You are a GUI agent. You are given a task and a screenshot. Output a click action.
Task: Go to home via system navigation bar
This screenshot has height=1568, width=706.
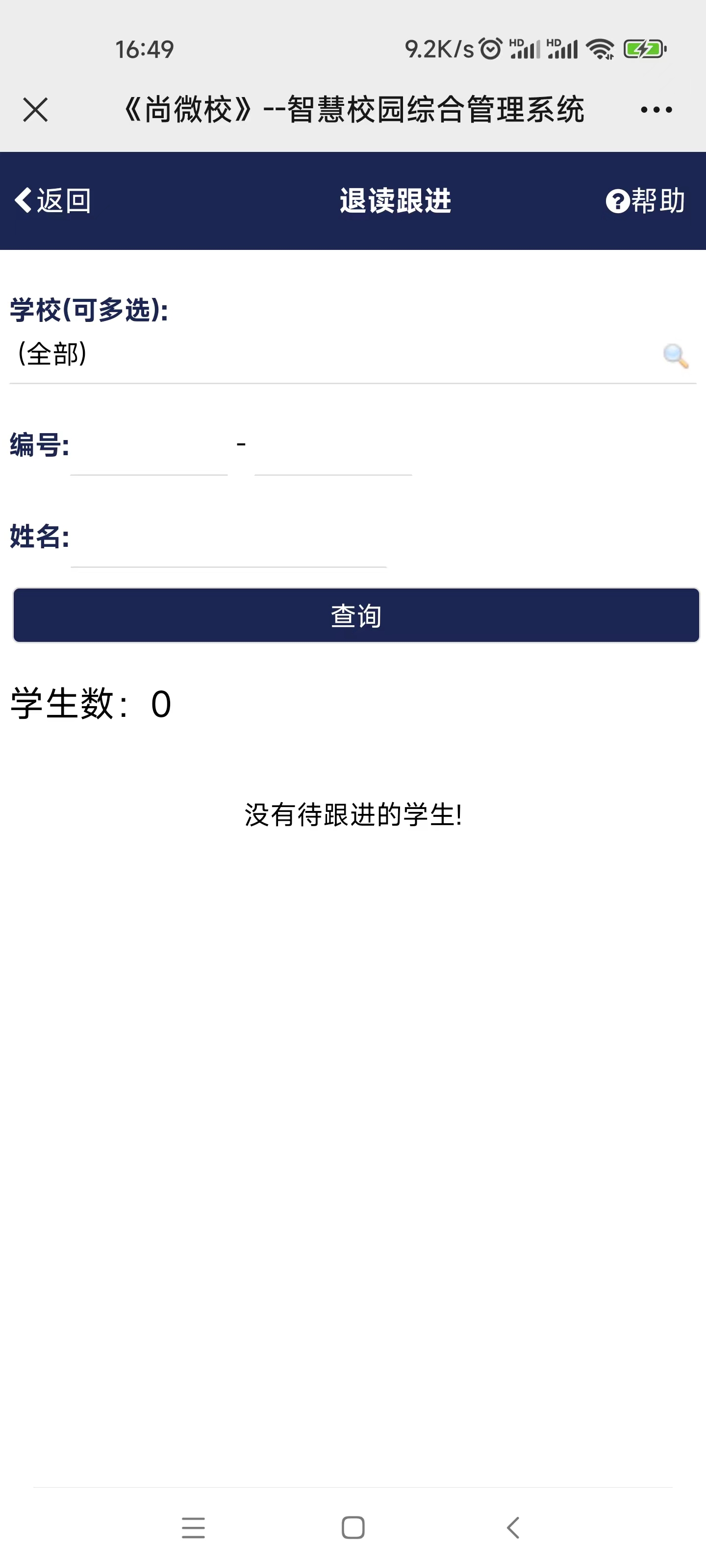353,1527
